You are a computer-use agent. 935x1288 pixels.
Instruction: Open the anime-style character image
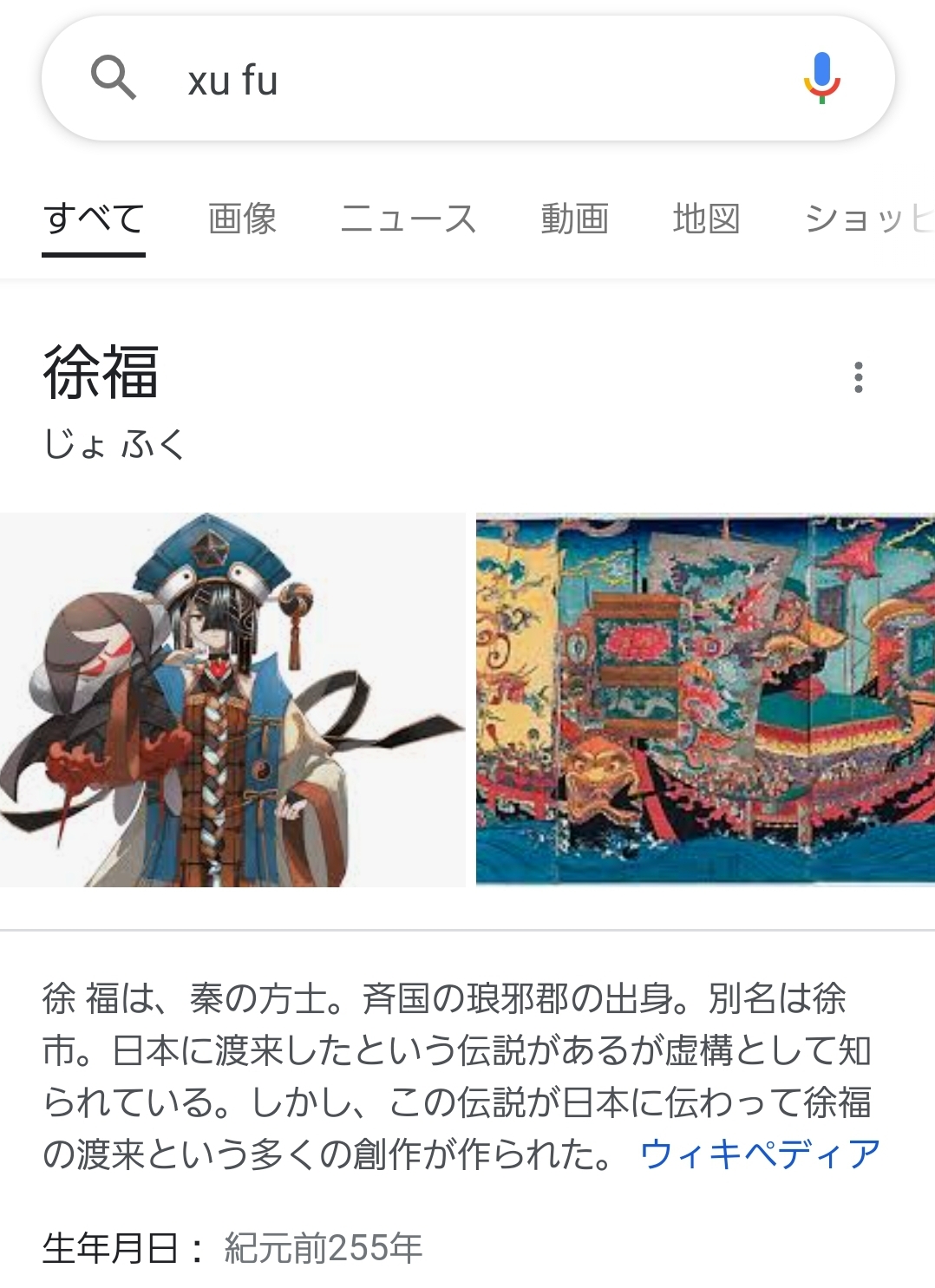click(232, 700)
